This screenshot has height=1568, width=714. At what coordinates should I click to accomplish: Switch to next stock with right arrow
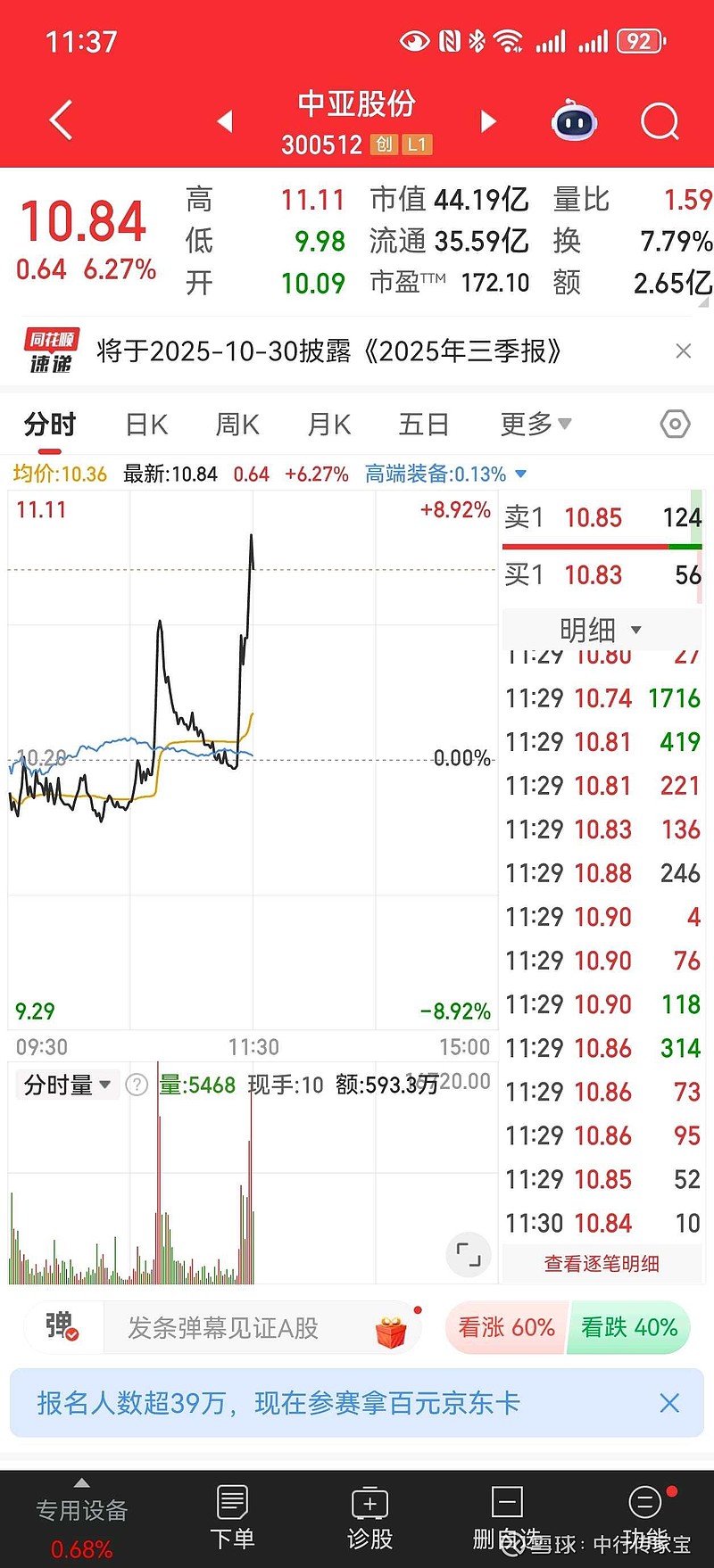(x=488, y=120)
